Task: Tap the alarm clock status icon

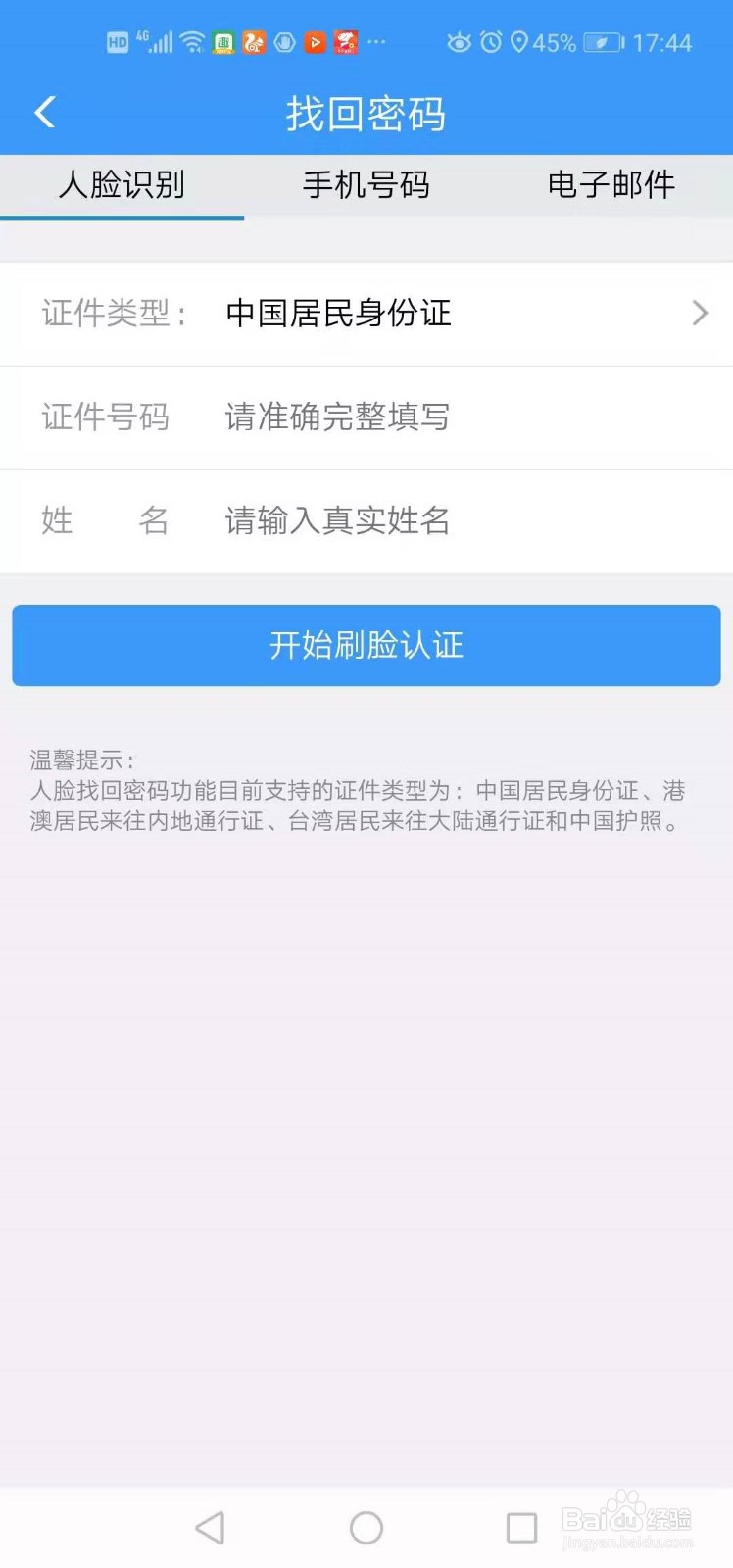Action: click(x=490, y=41)
